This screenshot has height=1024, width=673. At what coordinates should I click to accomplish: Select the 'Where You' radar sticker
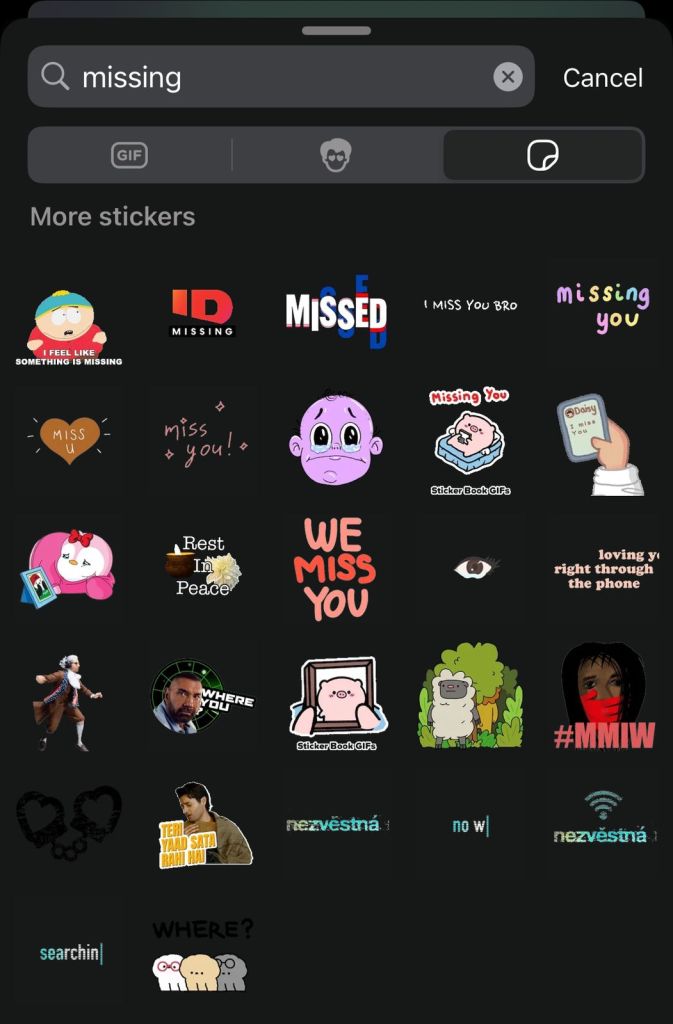tap(202, 697)
